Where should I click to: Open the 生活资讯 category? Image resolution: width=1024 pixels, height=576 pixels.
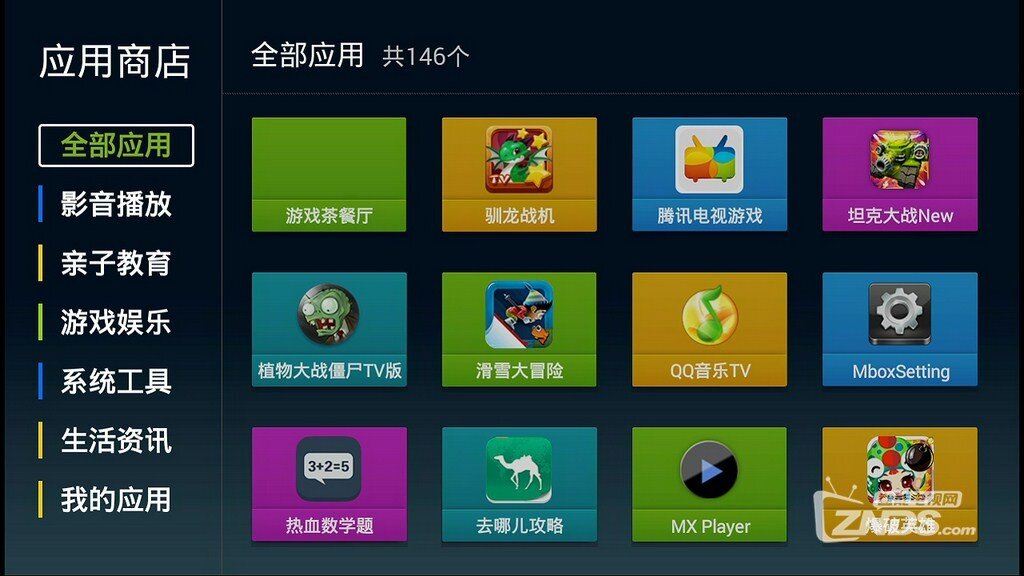point(116,440)
